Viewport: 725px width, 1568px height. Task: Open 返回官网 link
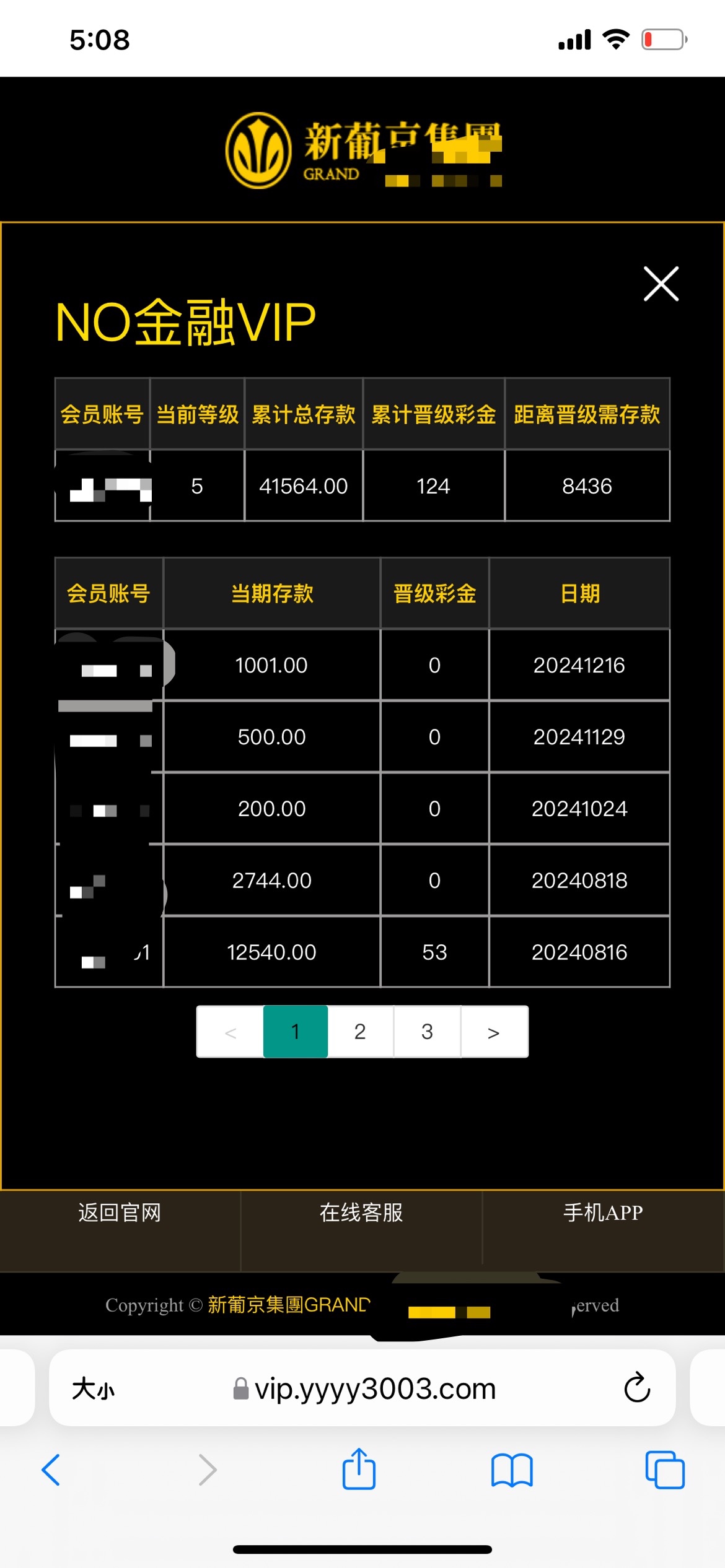click(120, 1213)
